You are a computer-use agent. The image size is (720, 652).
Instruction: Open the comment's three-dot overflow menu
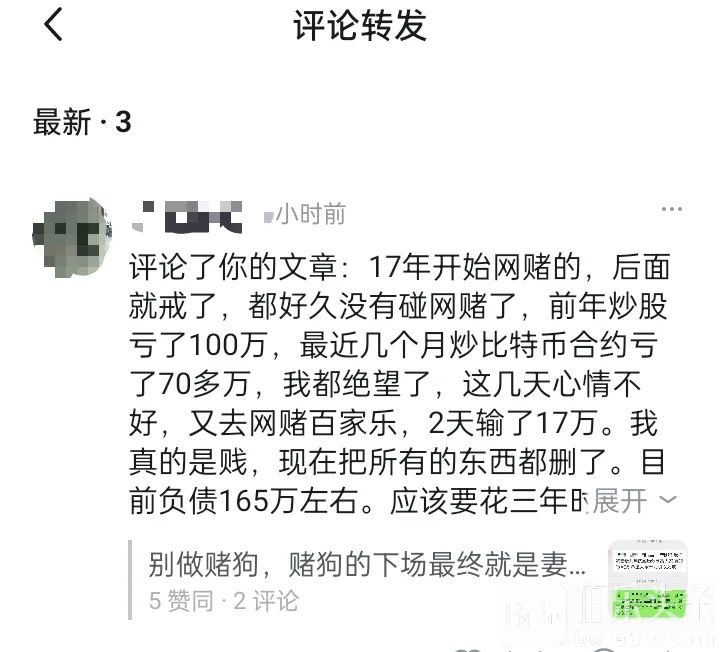(x=671, y=210)
